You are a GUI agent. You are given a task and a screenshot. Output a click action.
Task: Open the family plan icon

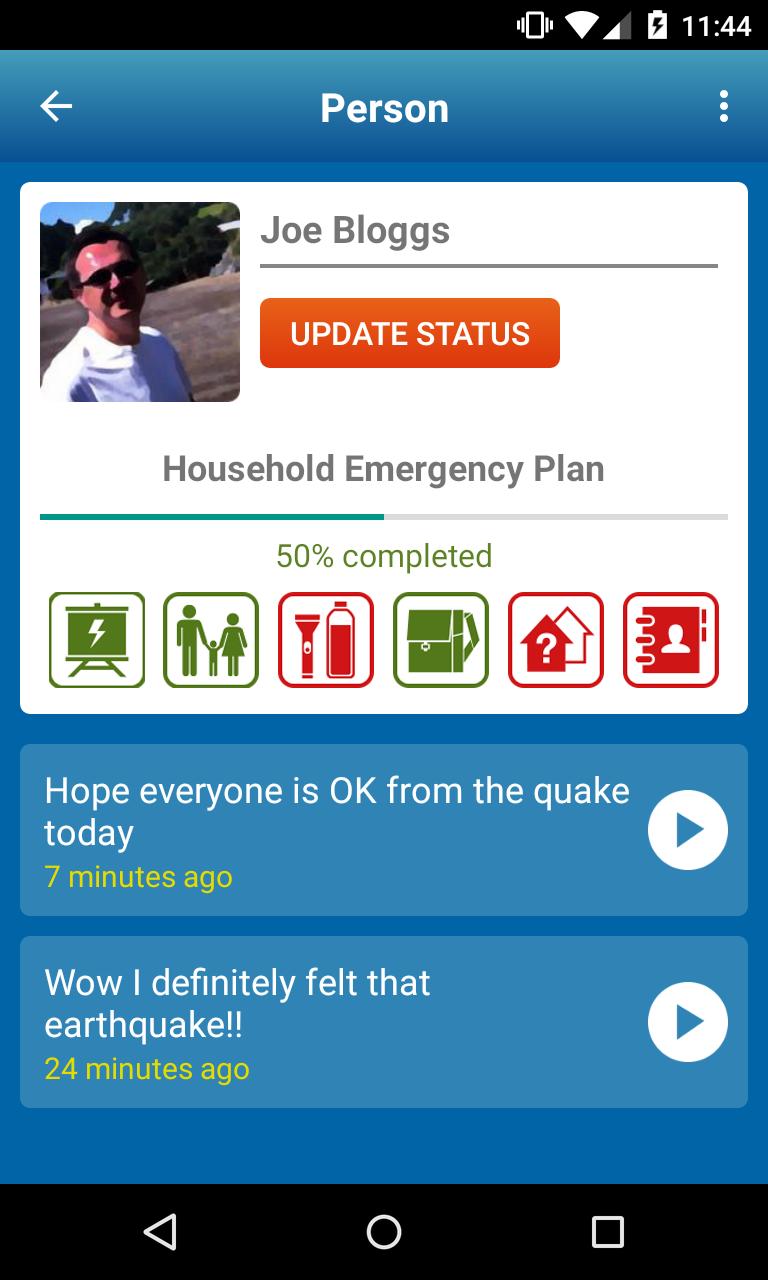click(x=211, y=640)
